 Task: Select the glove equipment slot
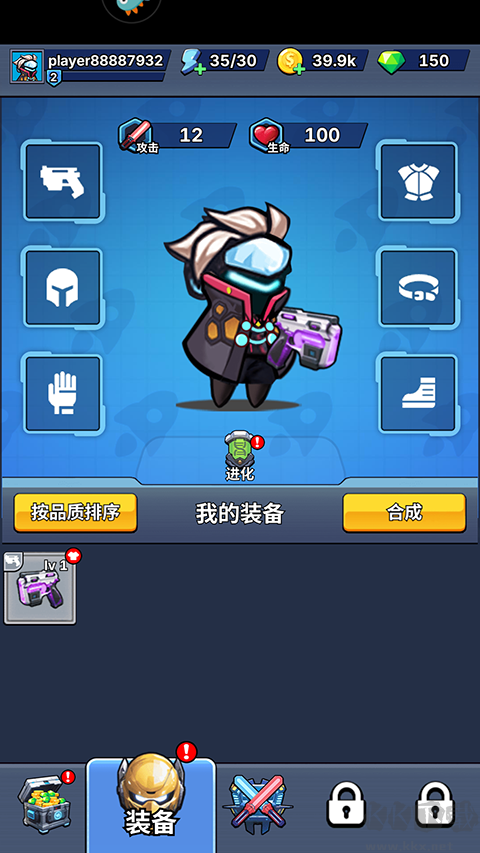click(63, 393)
